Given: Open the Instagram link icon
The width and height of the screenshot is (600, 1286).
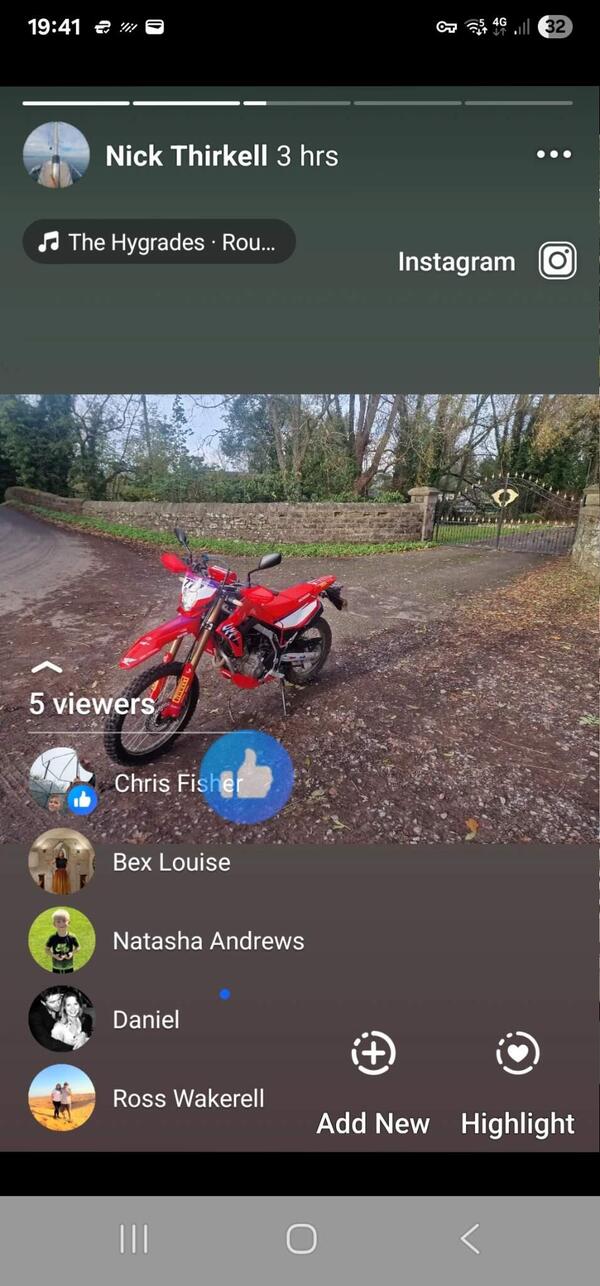Looking at the screenshot, I should point(558,261).
